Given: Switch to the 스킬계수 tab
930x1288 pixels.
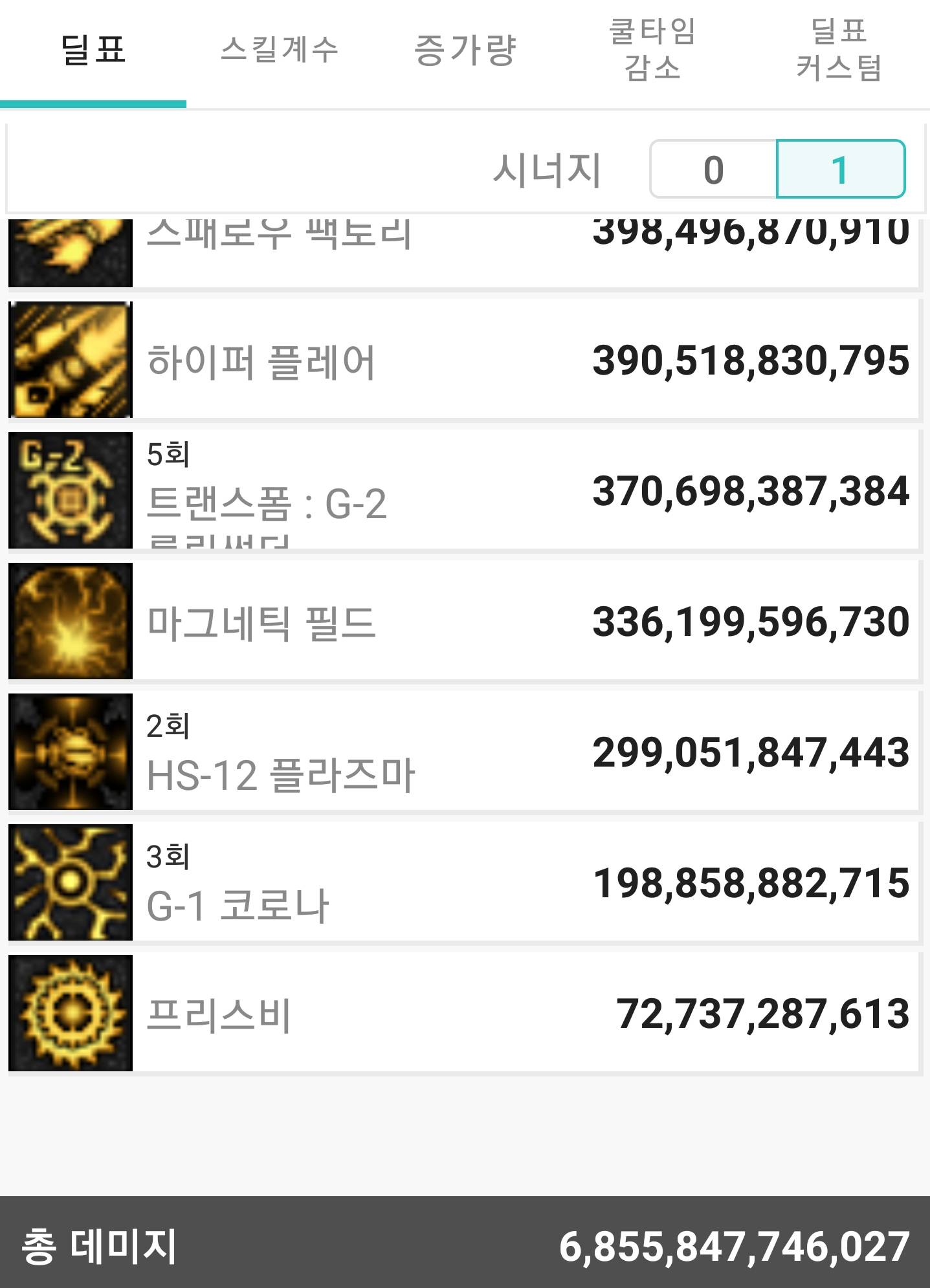Looking at the screenshot, I should click(279, 50).
